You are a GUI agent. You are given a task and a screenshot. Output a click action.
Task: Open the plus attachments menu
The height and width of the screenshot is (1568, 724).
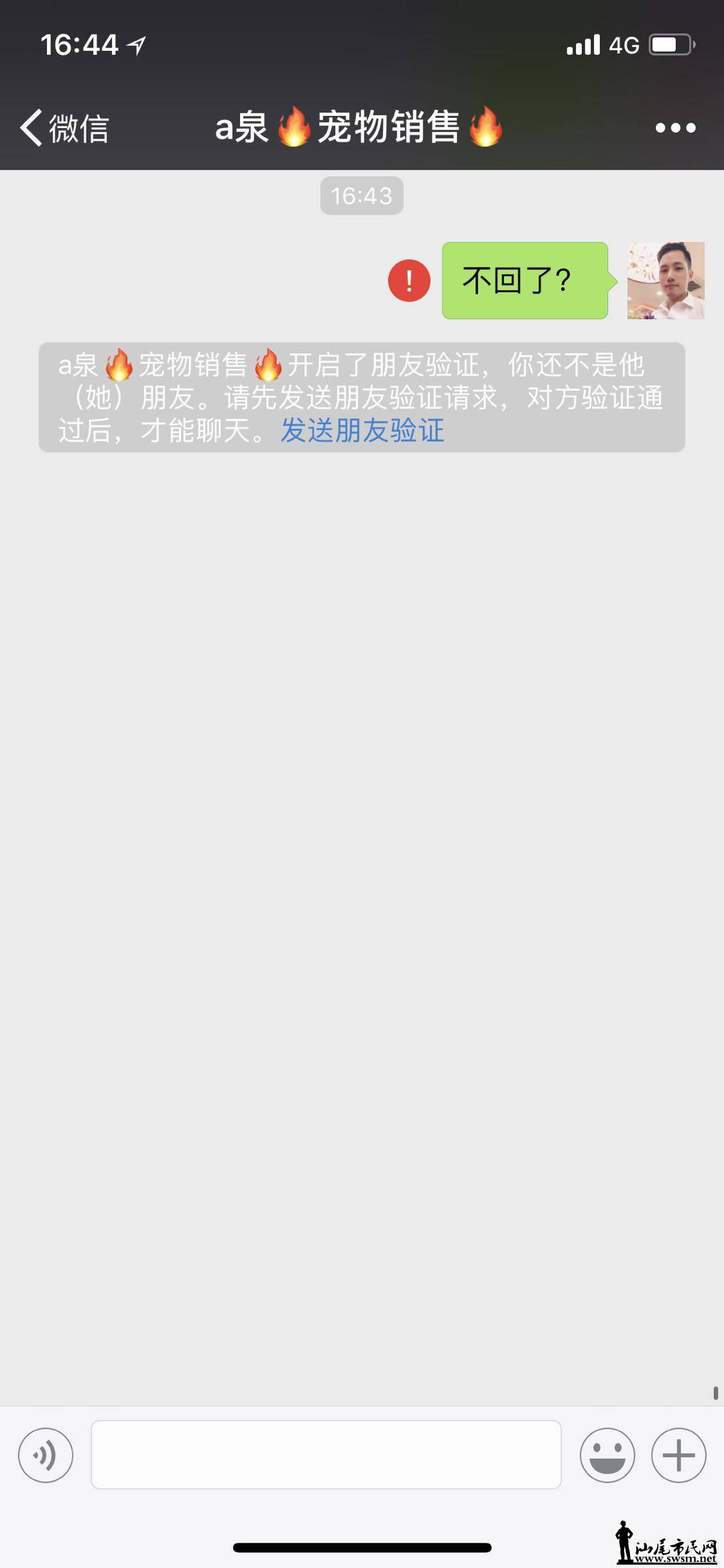click(678, 1455)
